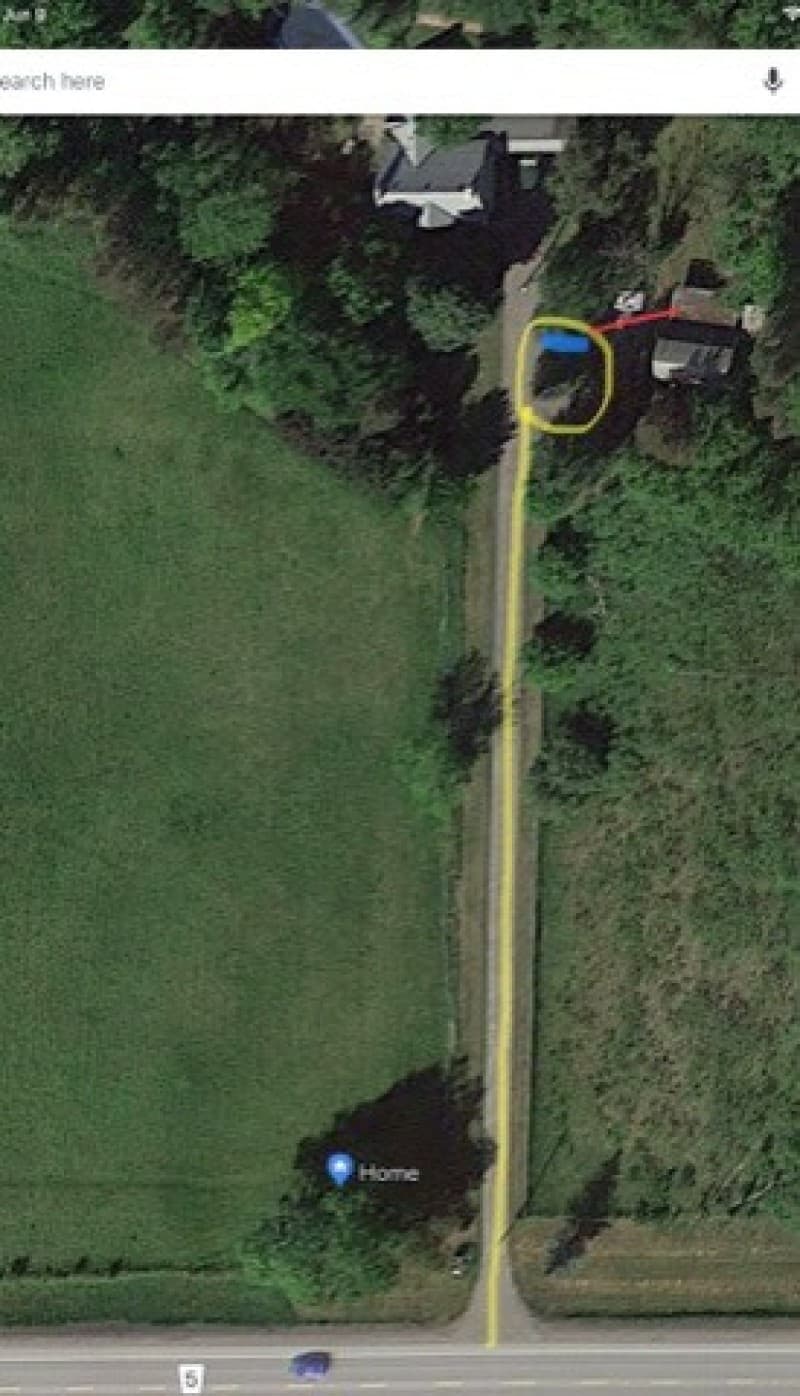Open the Home saved place pin
800x1396 pixels.
pyautogui.click(x=341, y=1168)
